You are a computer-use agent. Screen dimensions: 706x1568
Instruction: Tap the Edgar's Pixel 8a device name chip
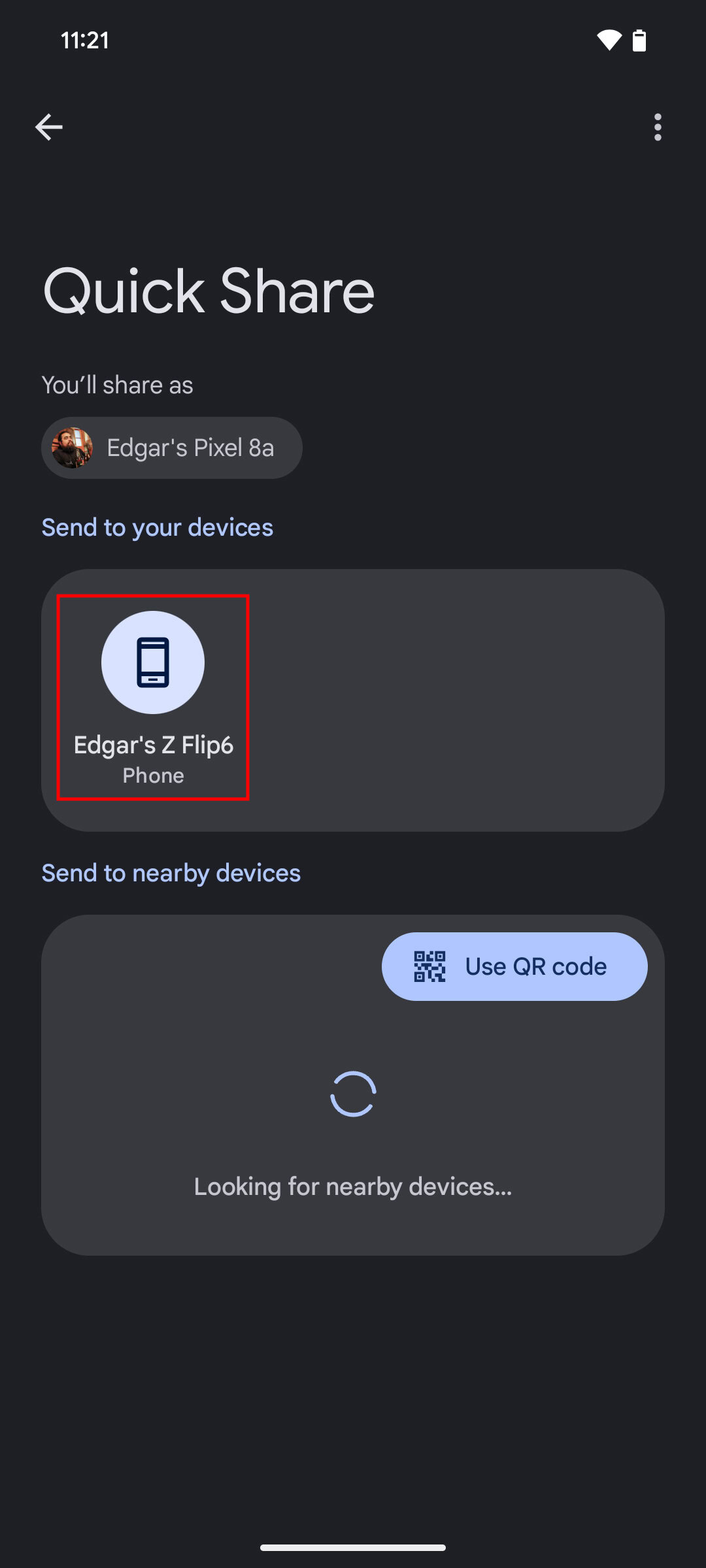pos(171,448)
